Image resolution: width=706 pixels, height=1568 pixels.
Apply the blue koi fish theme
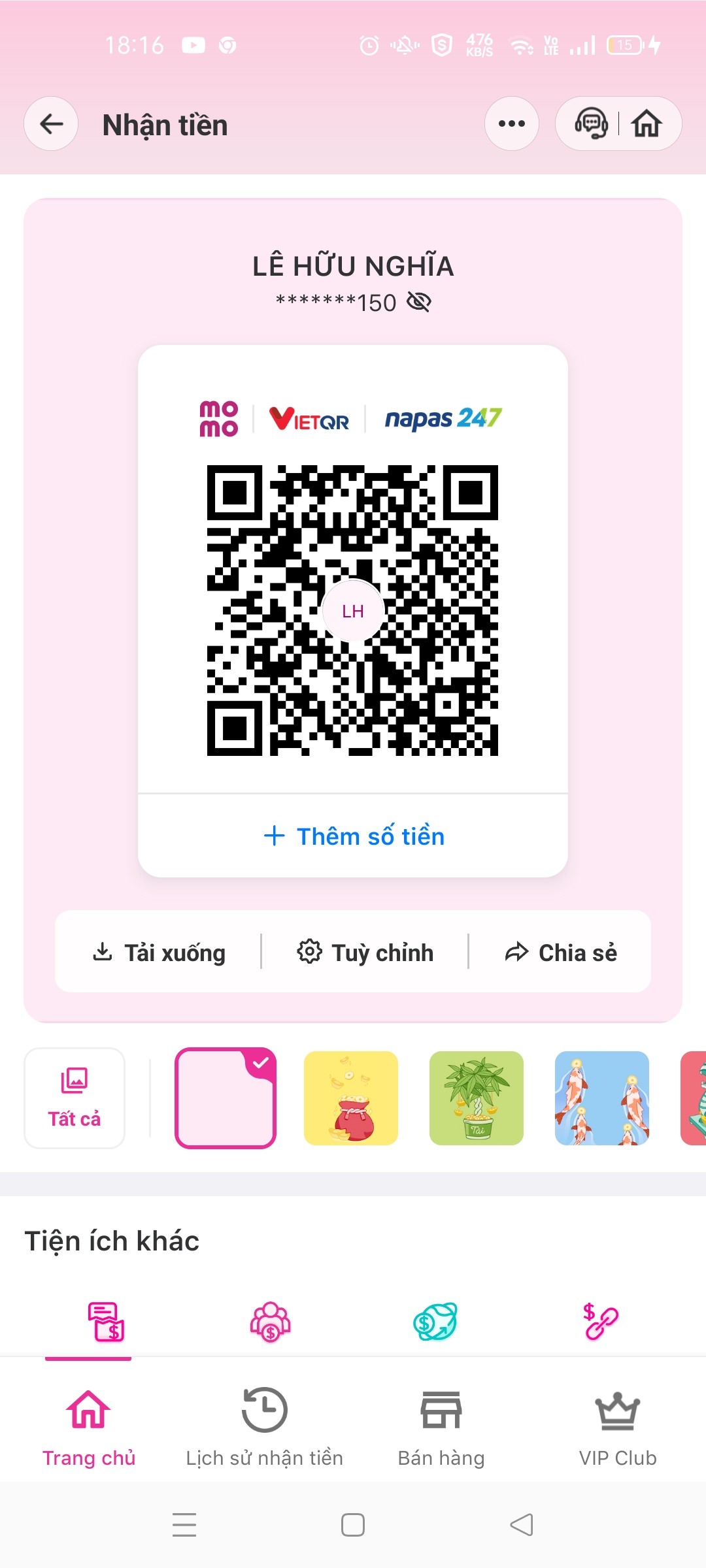(602, 1098)
